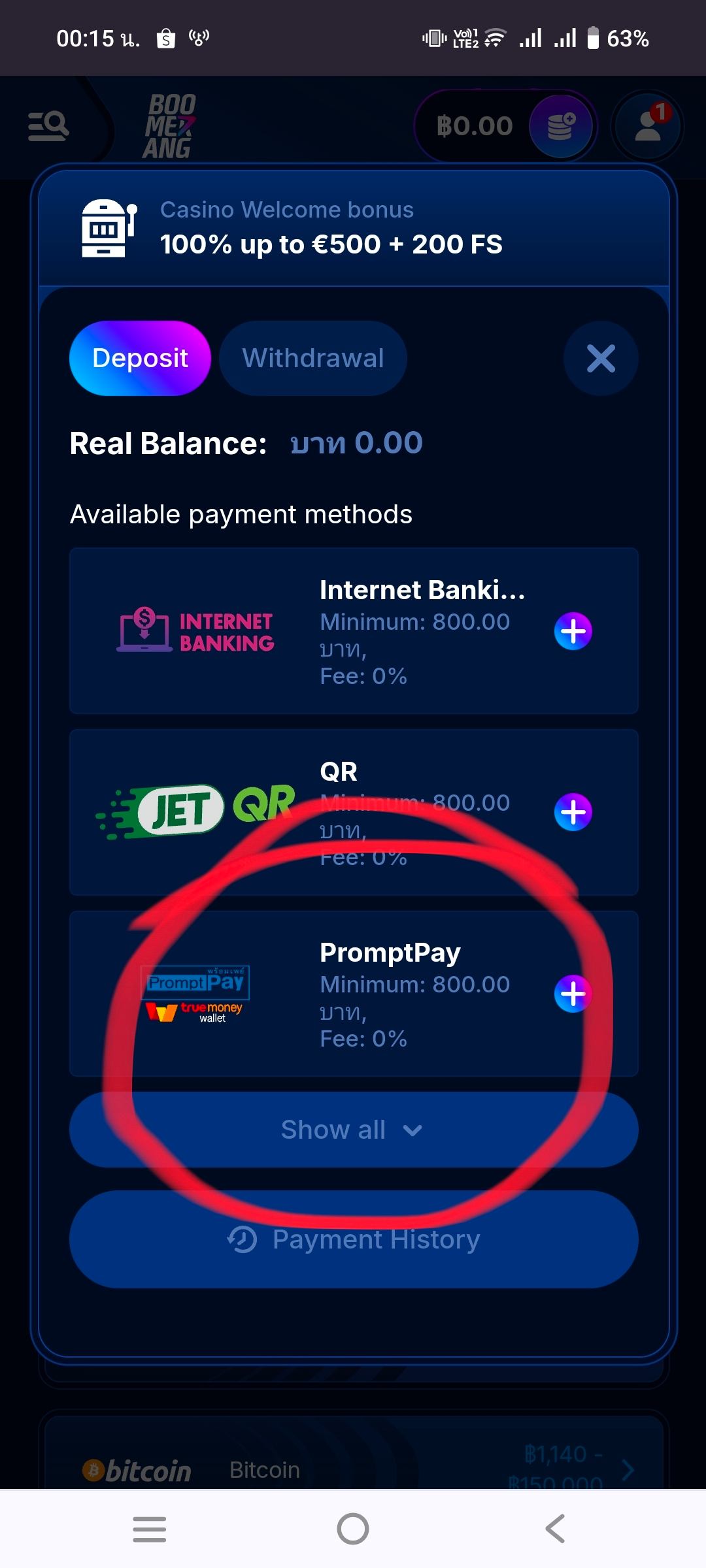Open the profile icon with notification badge
The image size is (706, 1568).
647,125
